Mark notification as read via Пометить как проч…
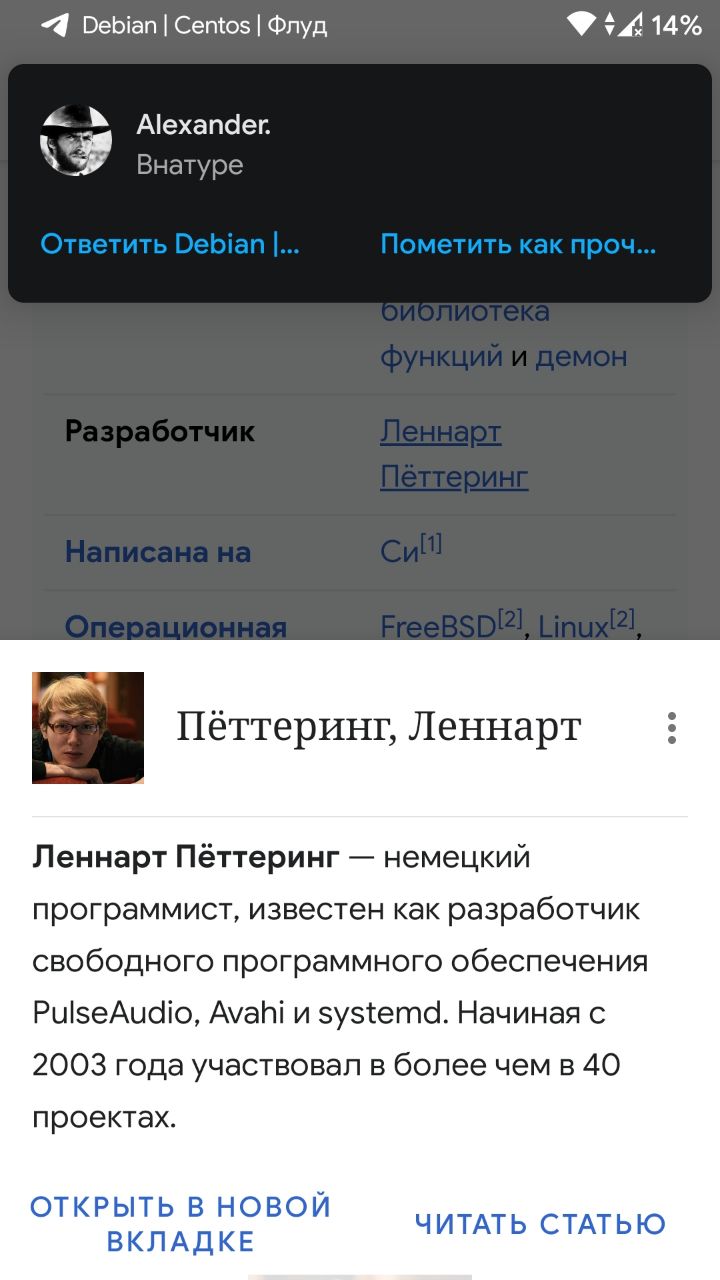720x1280 pixels. [518, 245]
